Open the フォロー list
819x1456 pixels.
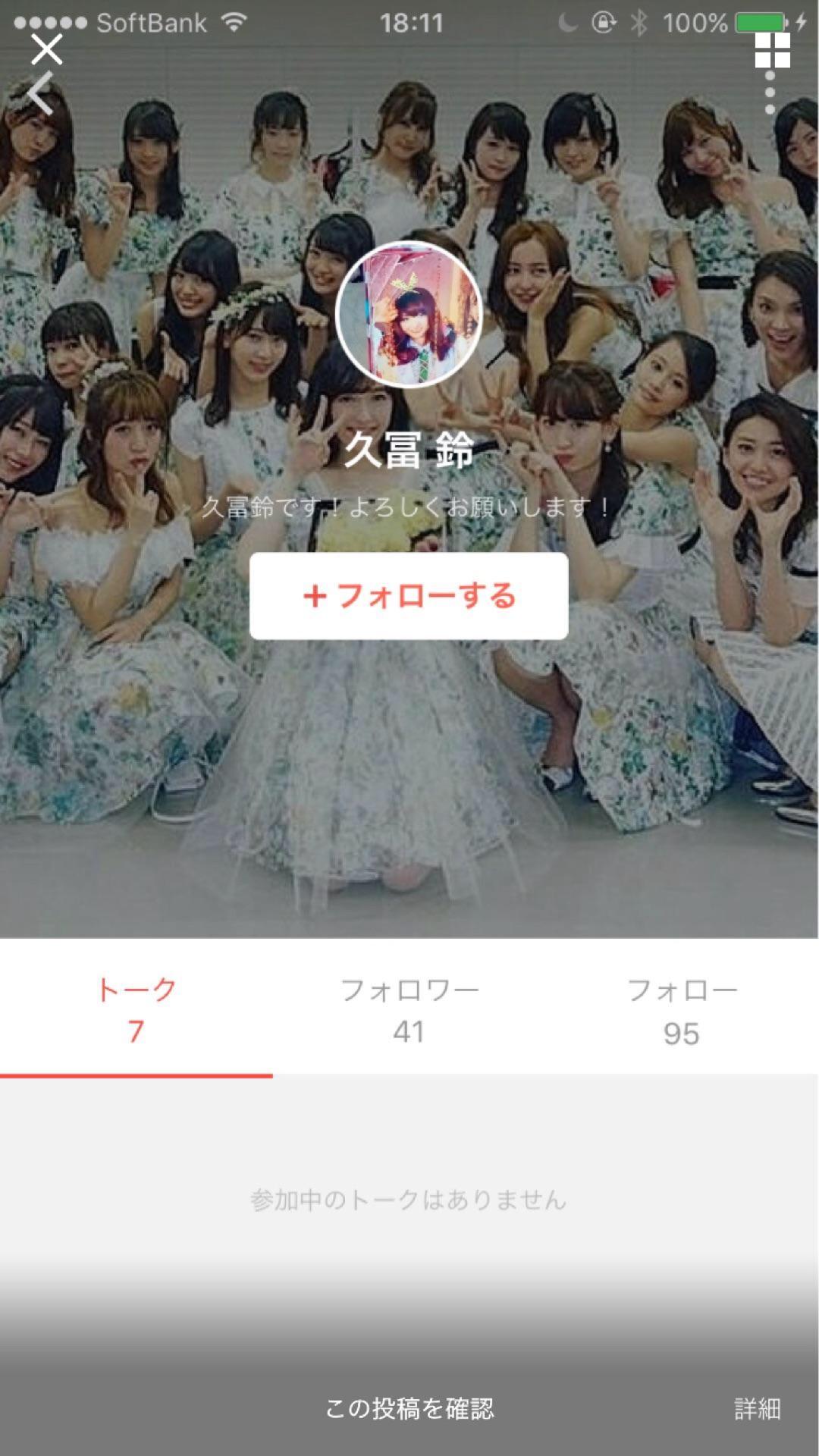(681, 1010)
